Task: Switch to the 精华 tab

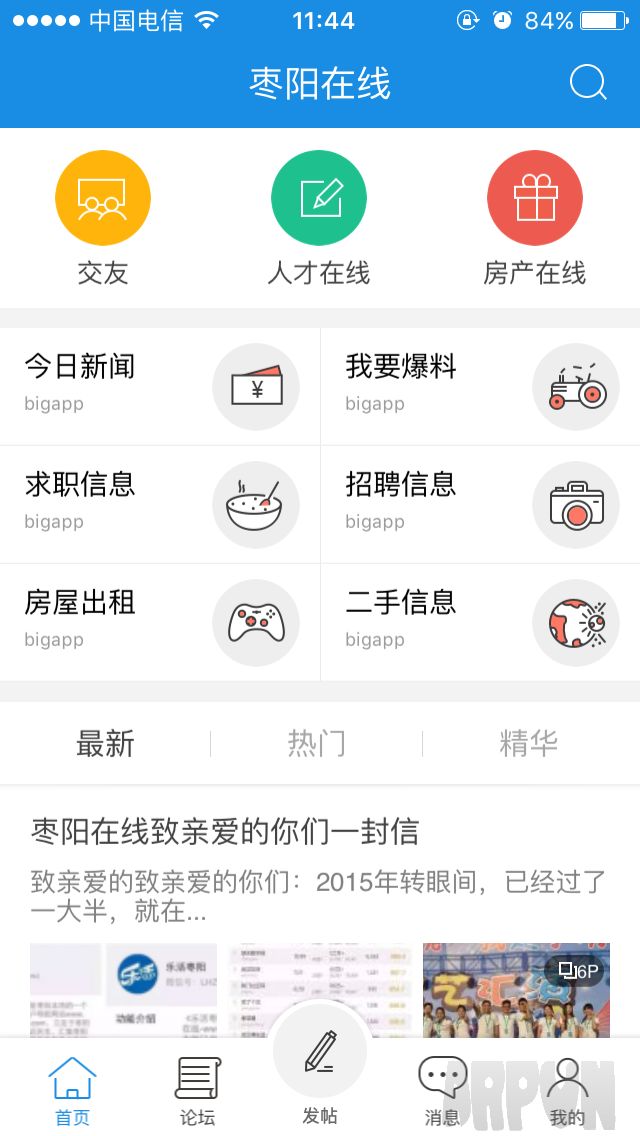Action: pyautogui.click(x=529, y=744)
